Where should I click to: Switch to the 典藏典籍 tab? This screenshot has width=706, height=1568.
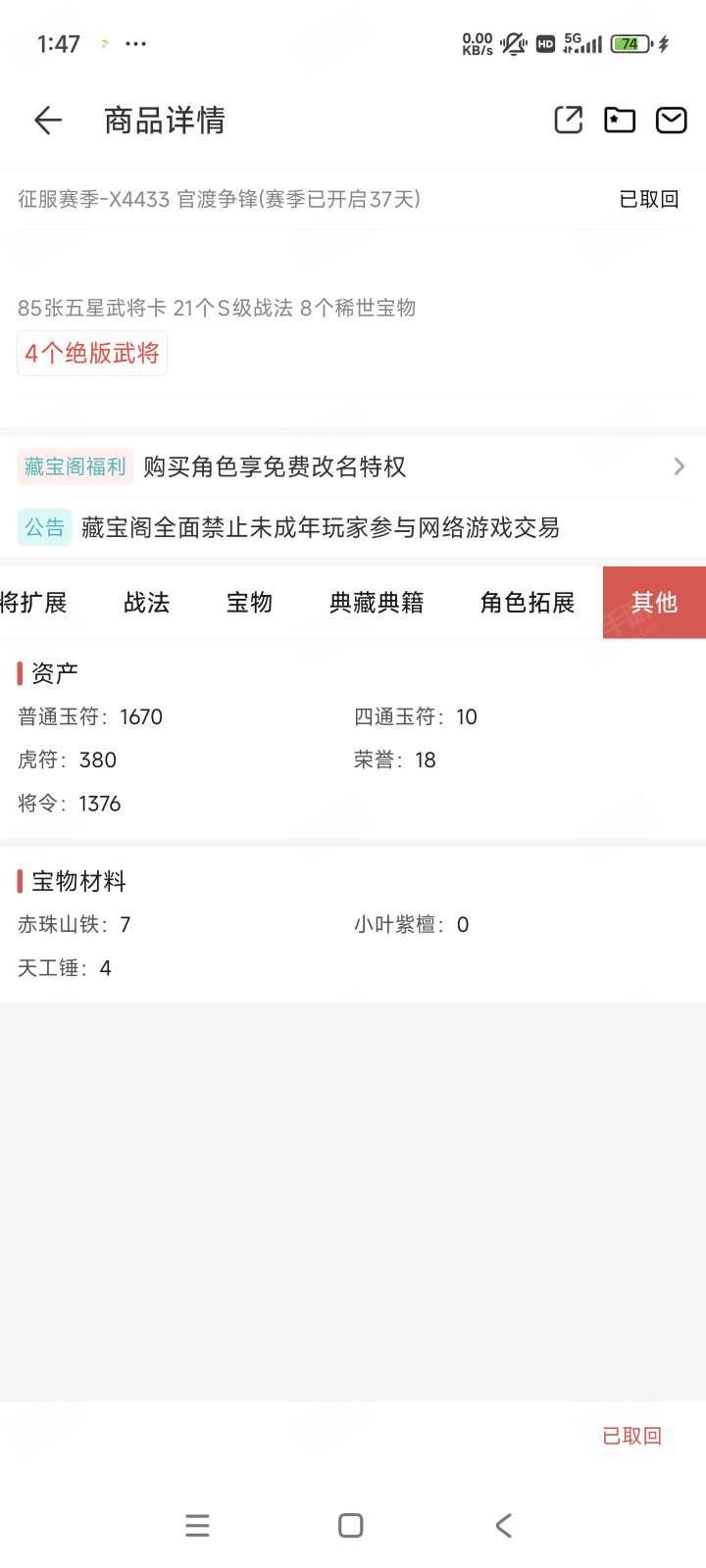point(377,603)
